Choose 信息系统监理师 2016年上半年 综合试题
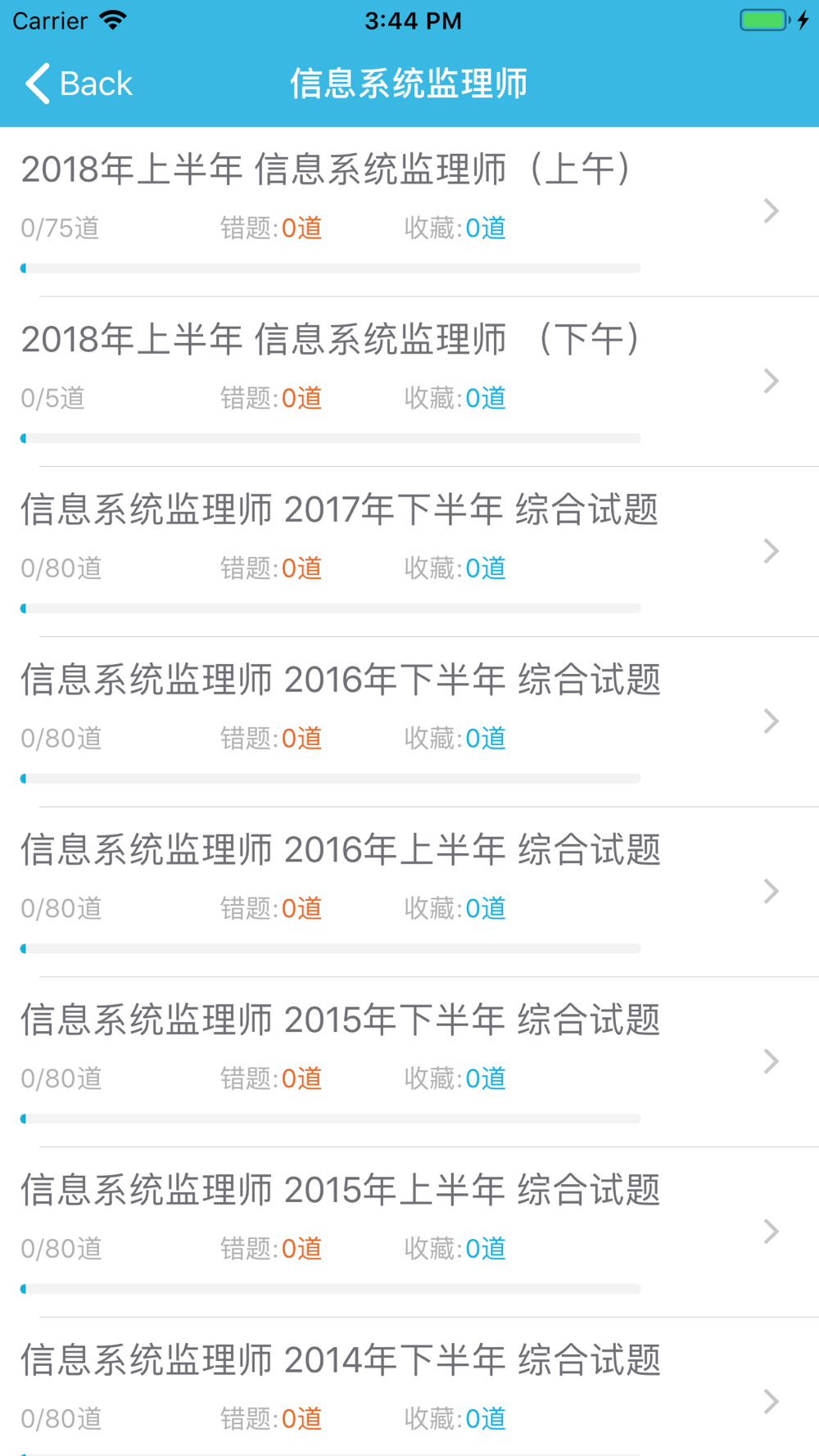This screenshot has height=1456, width=819. coord(409,892)
